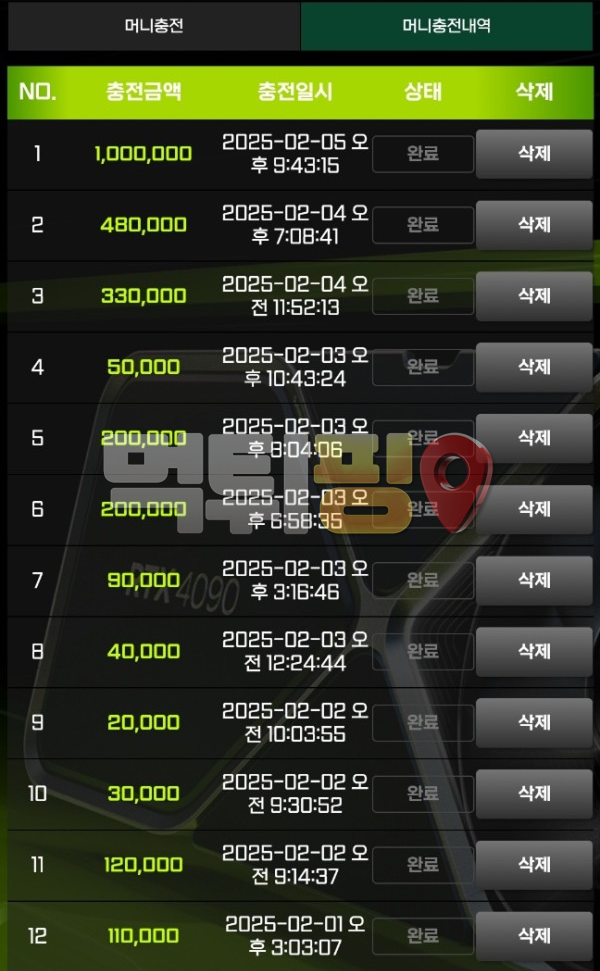Remove the 40,000 charge entry
The image size is (600, 971).
(x=534, y=651)
